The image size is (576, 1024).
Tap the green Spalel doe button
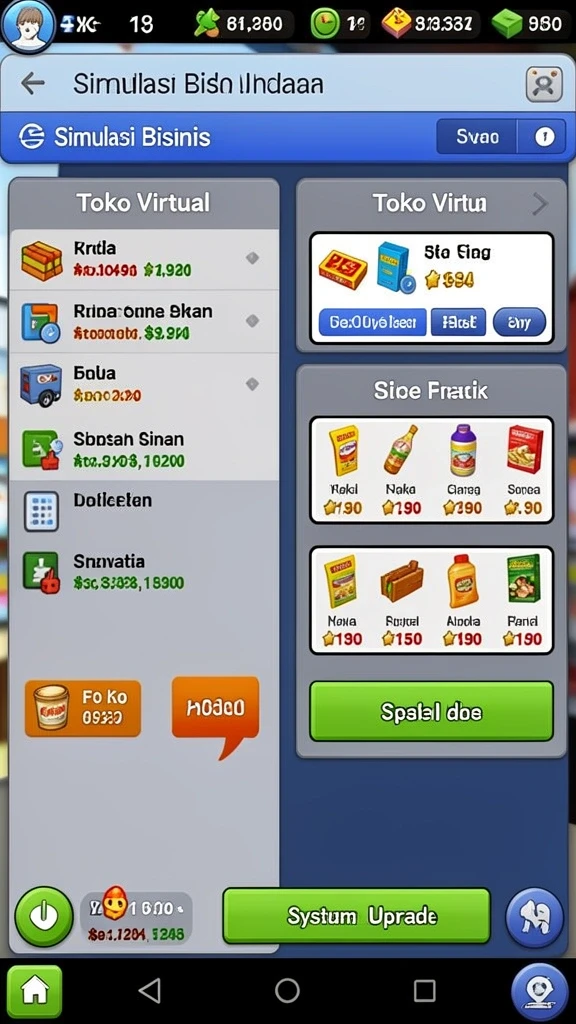pos(431,711)
